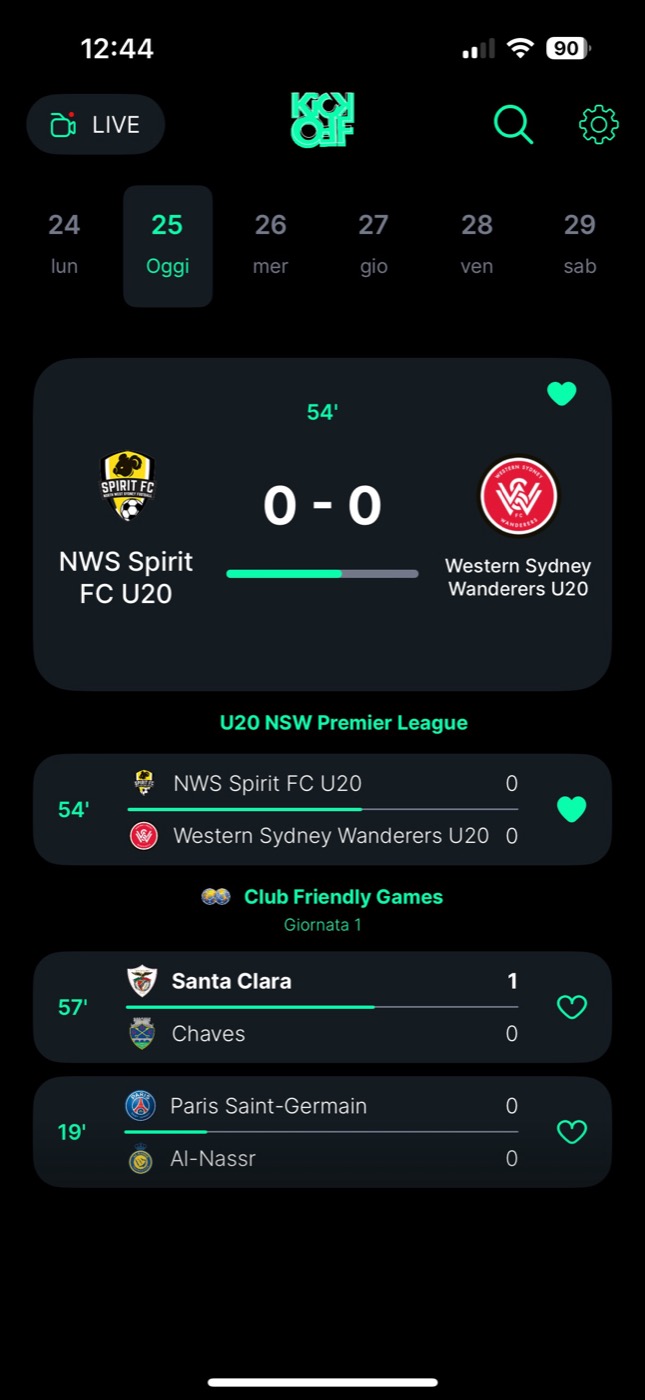Image resolution: width=645 pixels, height=1400 pixels.
Task: Open the U20 NSW Premier League page
Action: (344, 722)
